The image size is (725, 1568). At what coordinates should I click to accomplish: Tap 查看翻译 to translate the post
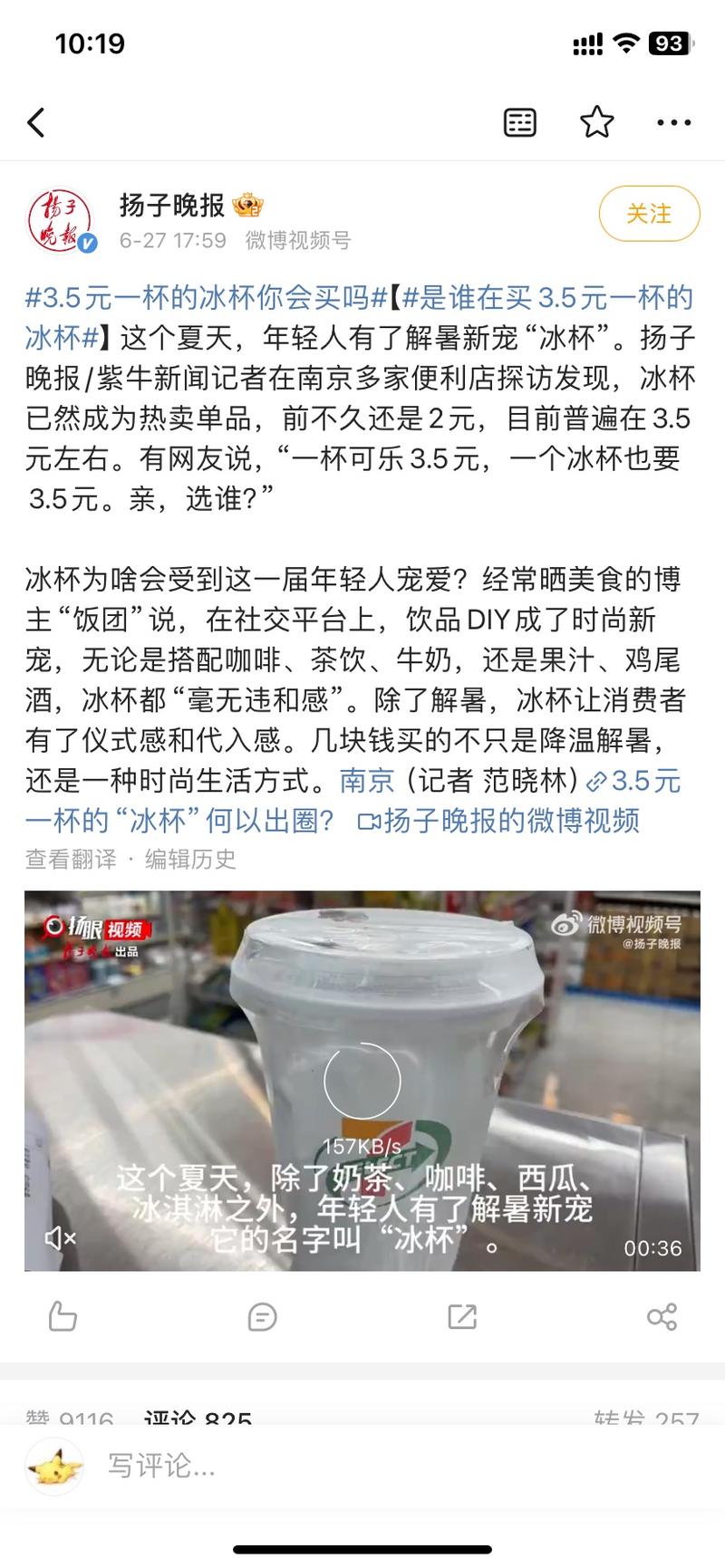tap(71, 859)
